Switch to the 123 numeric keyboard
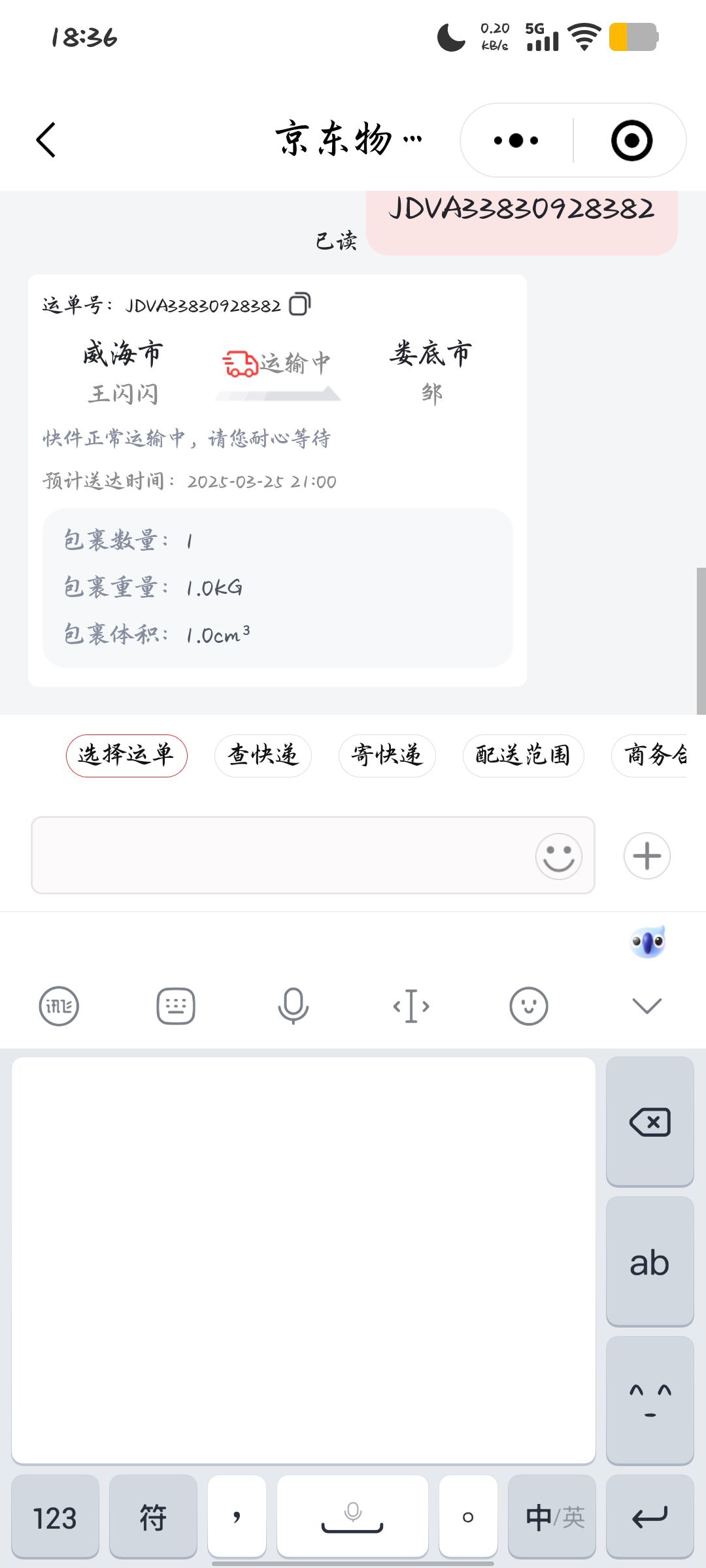The image size is (706, 1568). (55, 1516)
